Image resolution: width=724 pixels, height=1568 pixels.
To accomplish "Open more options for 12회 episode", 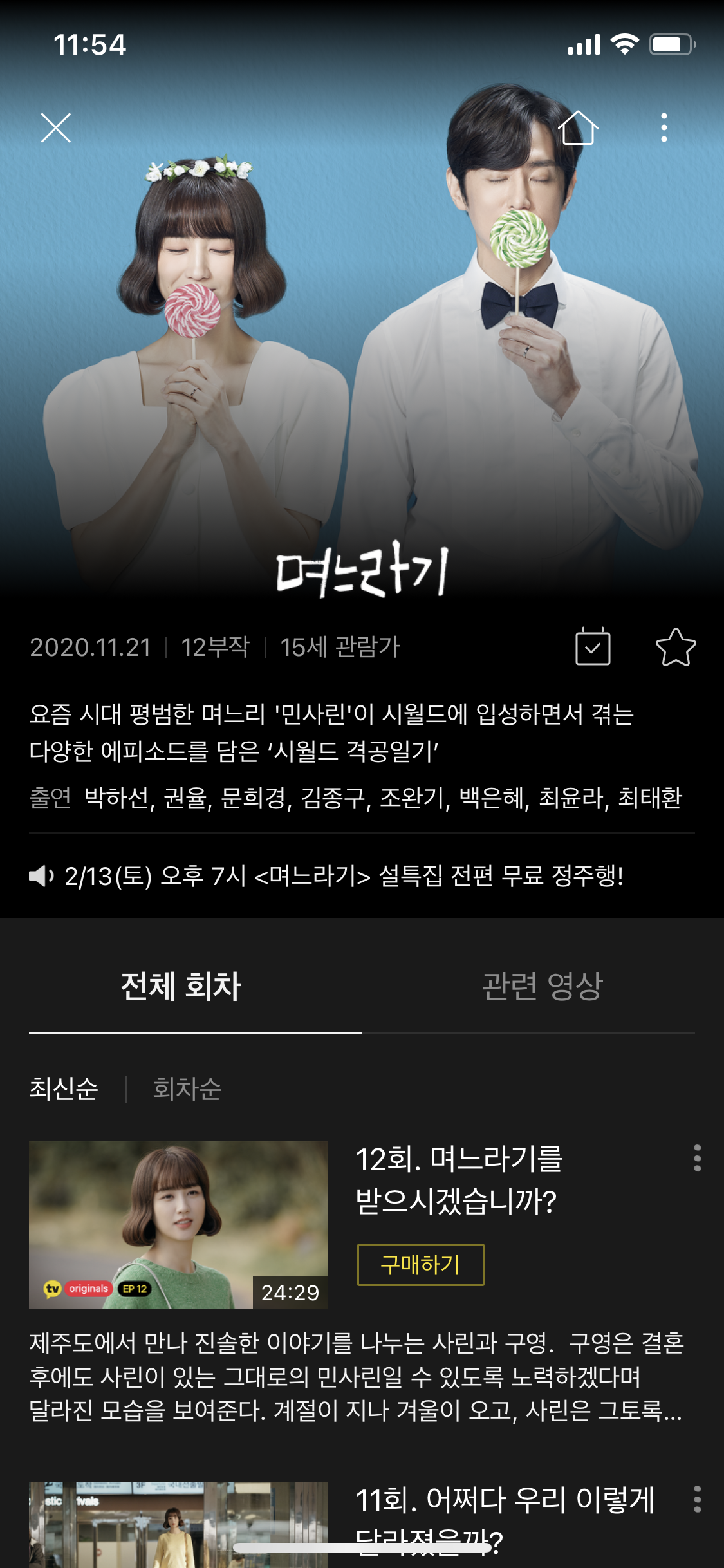I will click(697, 1158).
